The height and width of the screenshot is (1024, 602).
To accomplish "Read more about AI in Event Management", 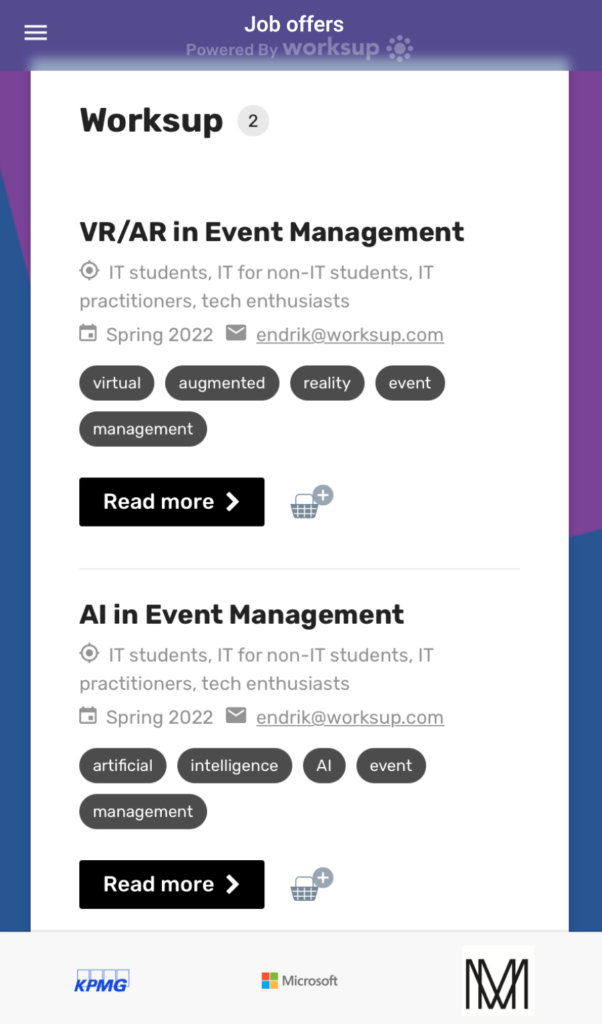I will 172,884.
